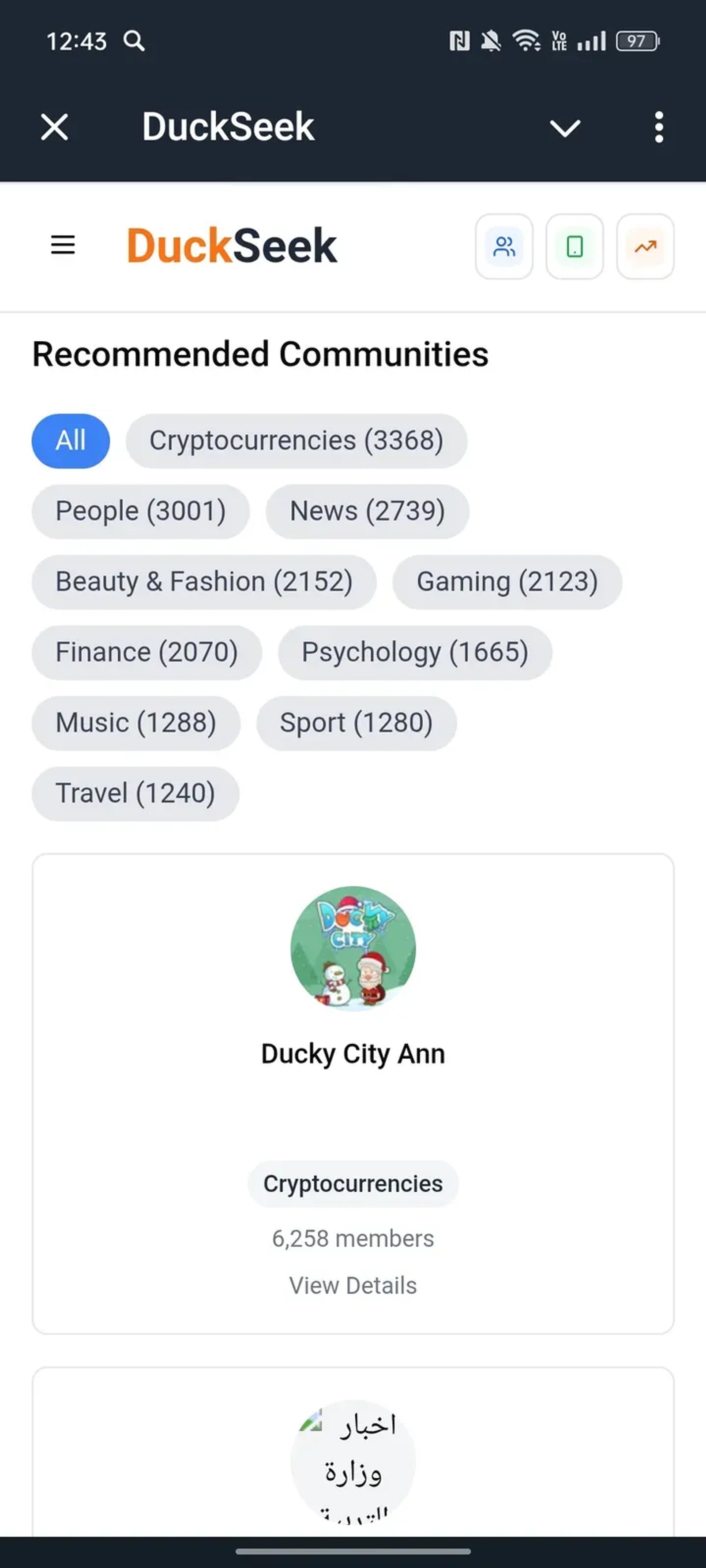The image size is (706, 1568).
Task: Close the DuckSeek window with the X
Action: [53, 127]
